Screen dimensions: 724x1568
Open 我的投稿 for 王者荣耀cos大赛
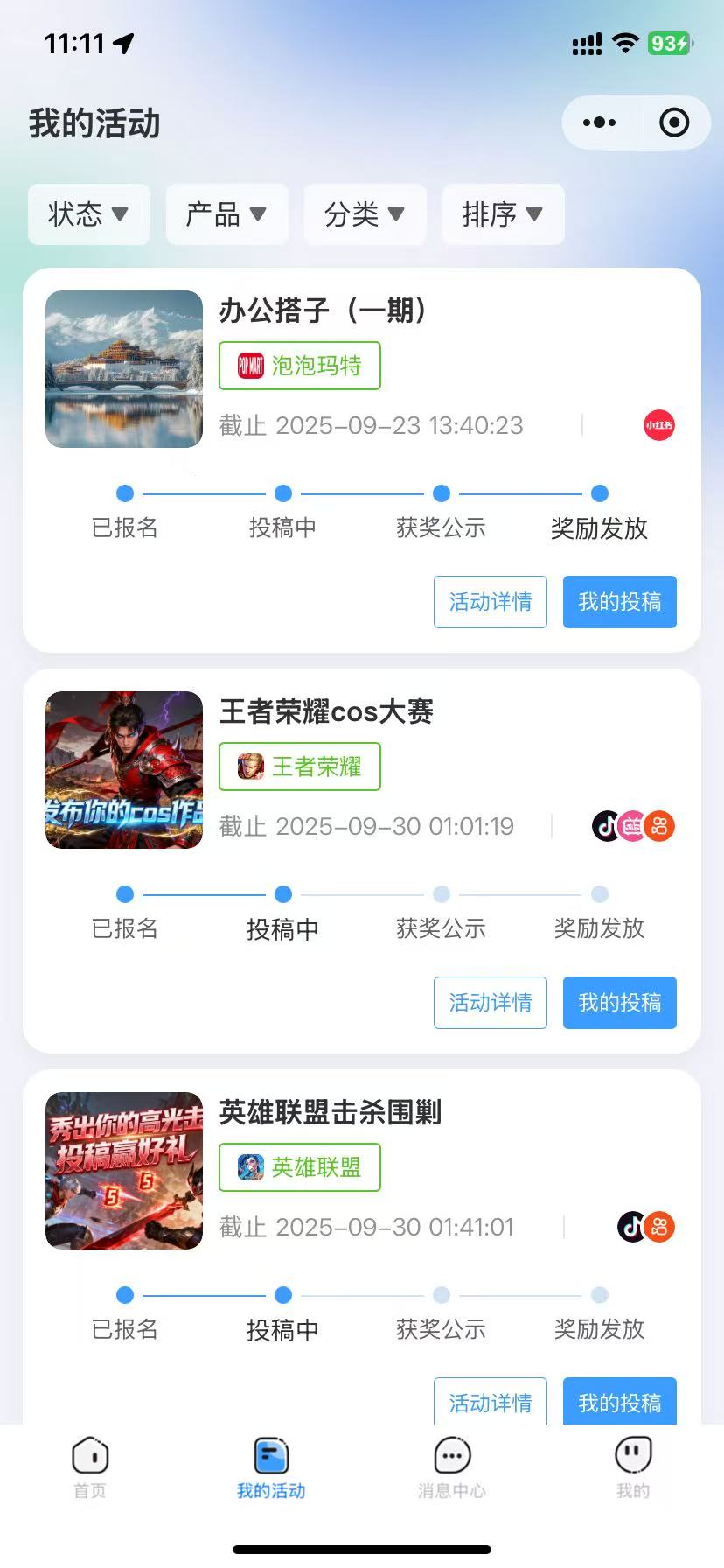tap(619, 1003)
